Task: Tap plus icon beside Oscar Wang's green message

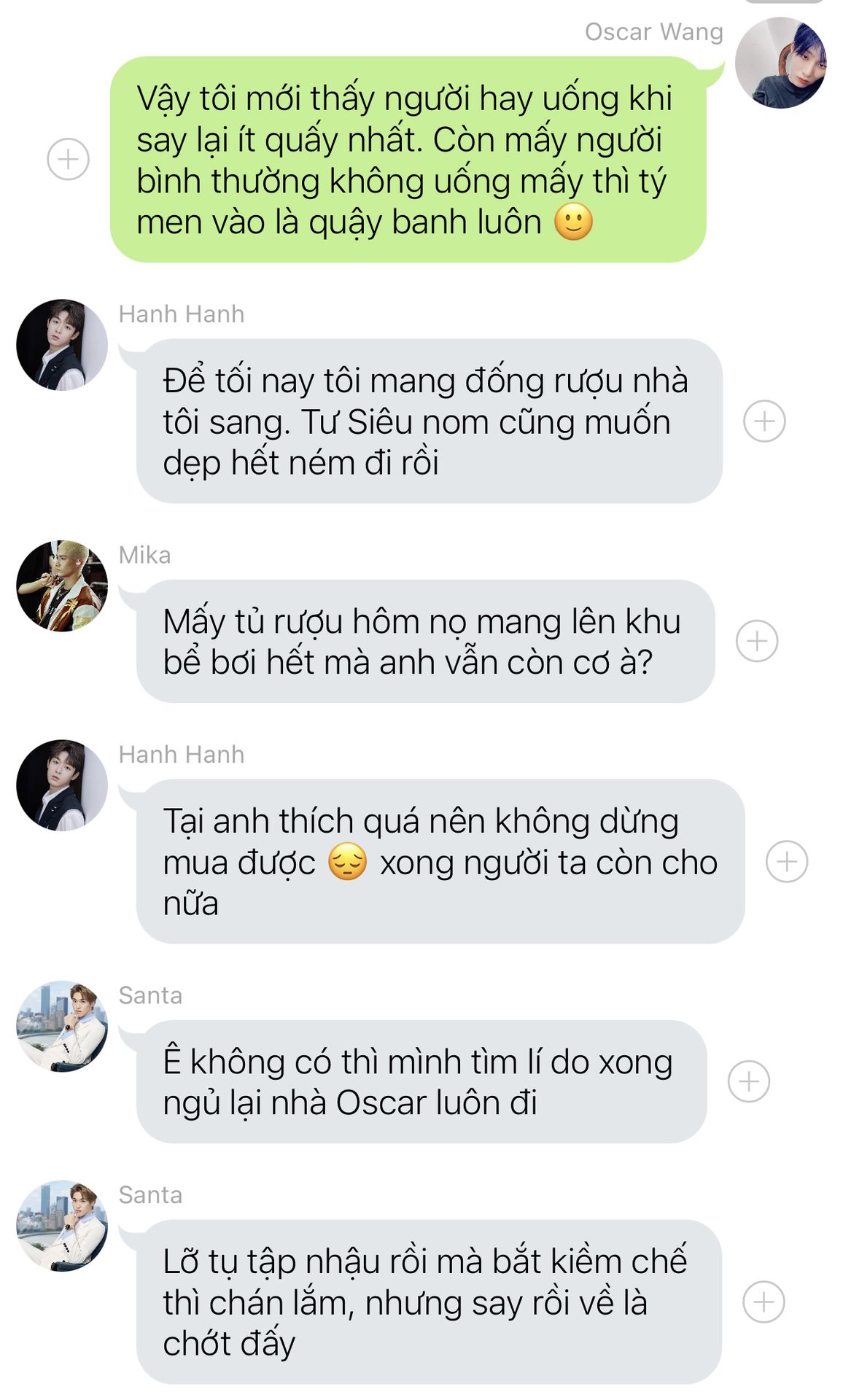Action: (68, 159)
